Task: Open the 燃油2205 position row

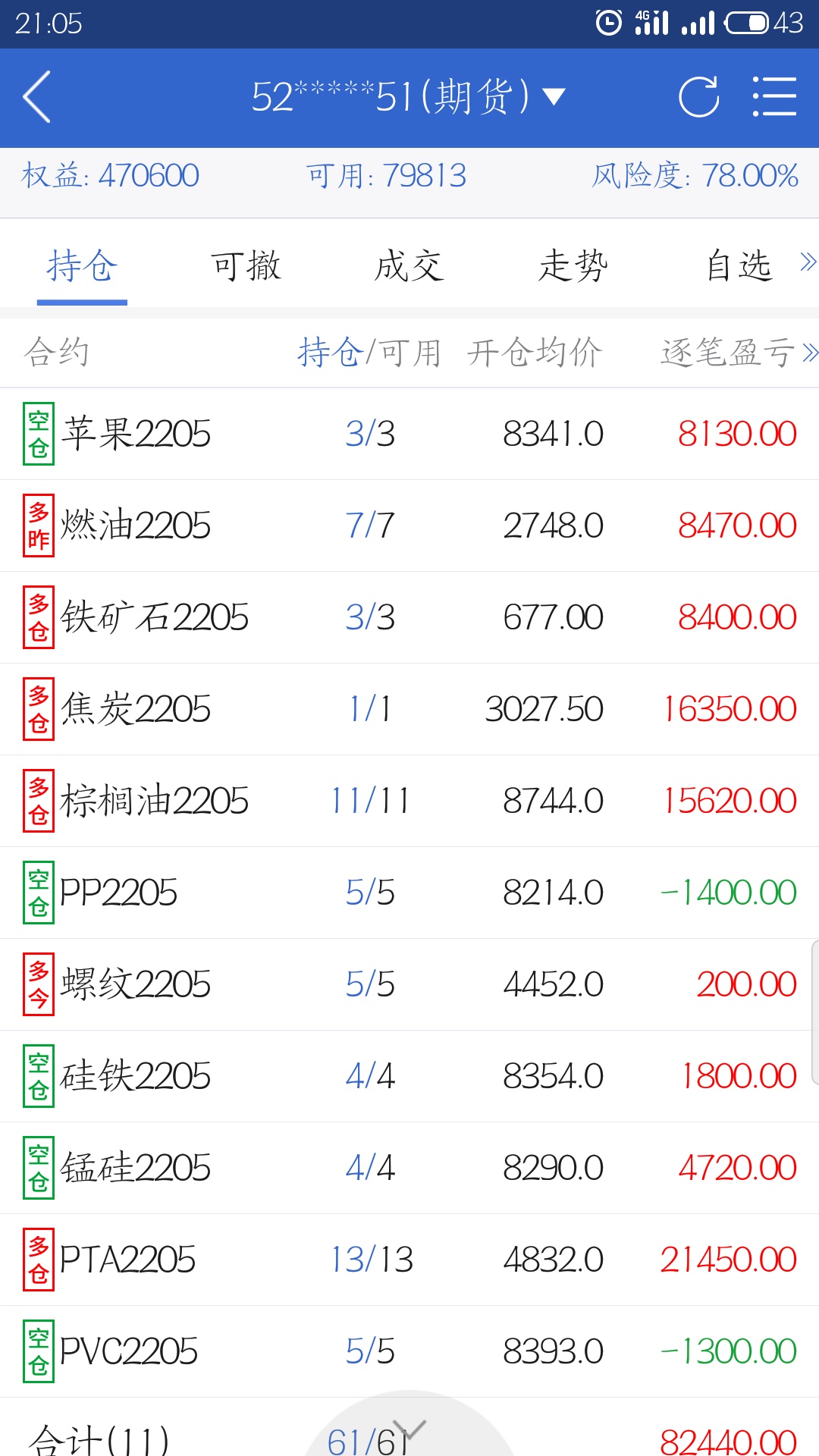Action: [x=409, y=526]
